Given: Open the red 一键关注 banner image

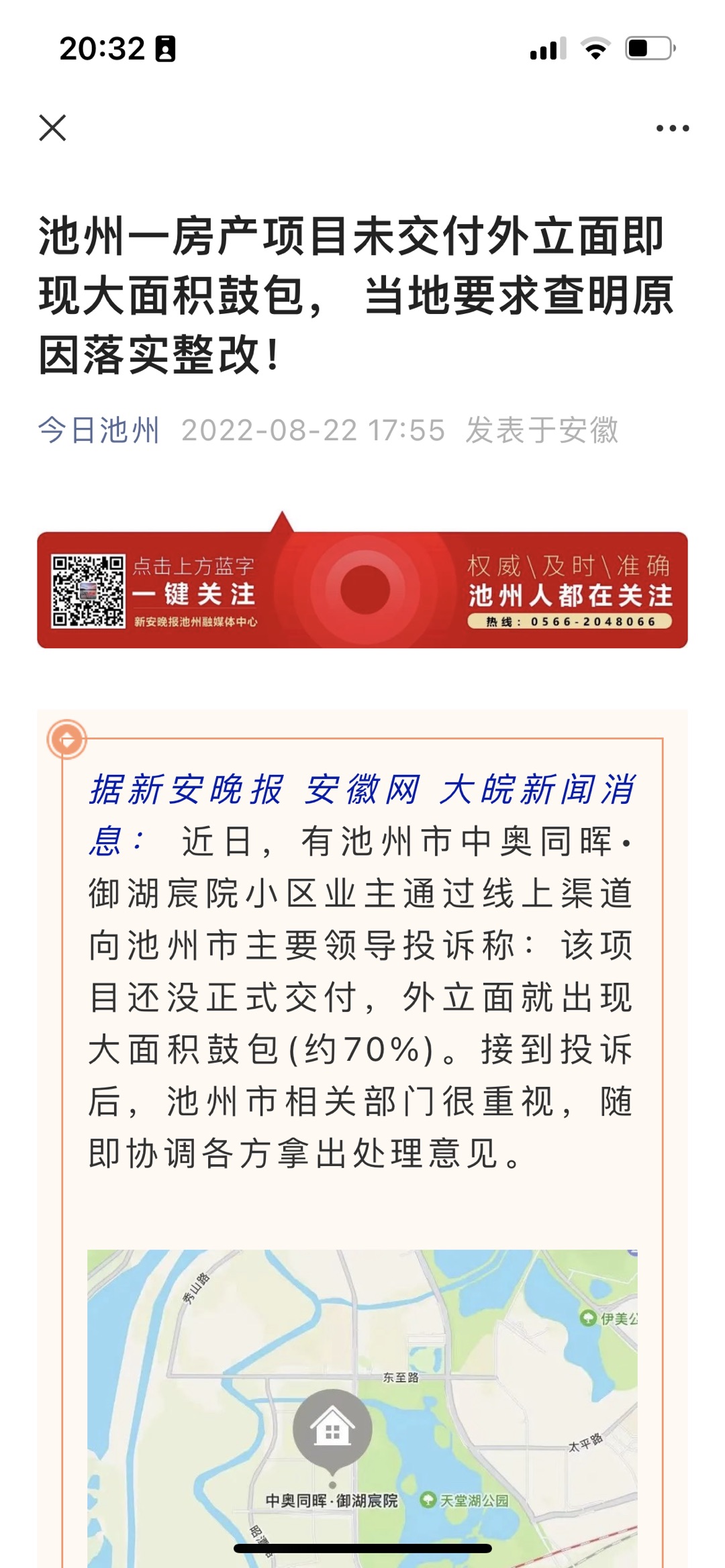Looking at the screenshot, I should pyautogui.click(x=362, y=588).
